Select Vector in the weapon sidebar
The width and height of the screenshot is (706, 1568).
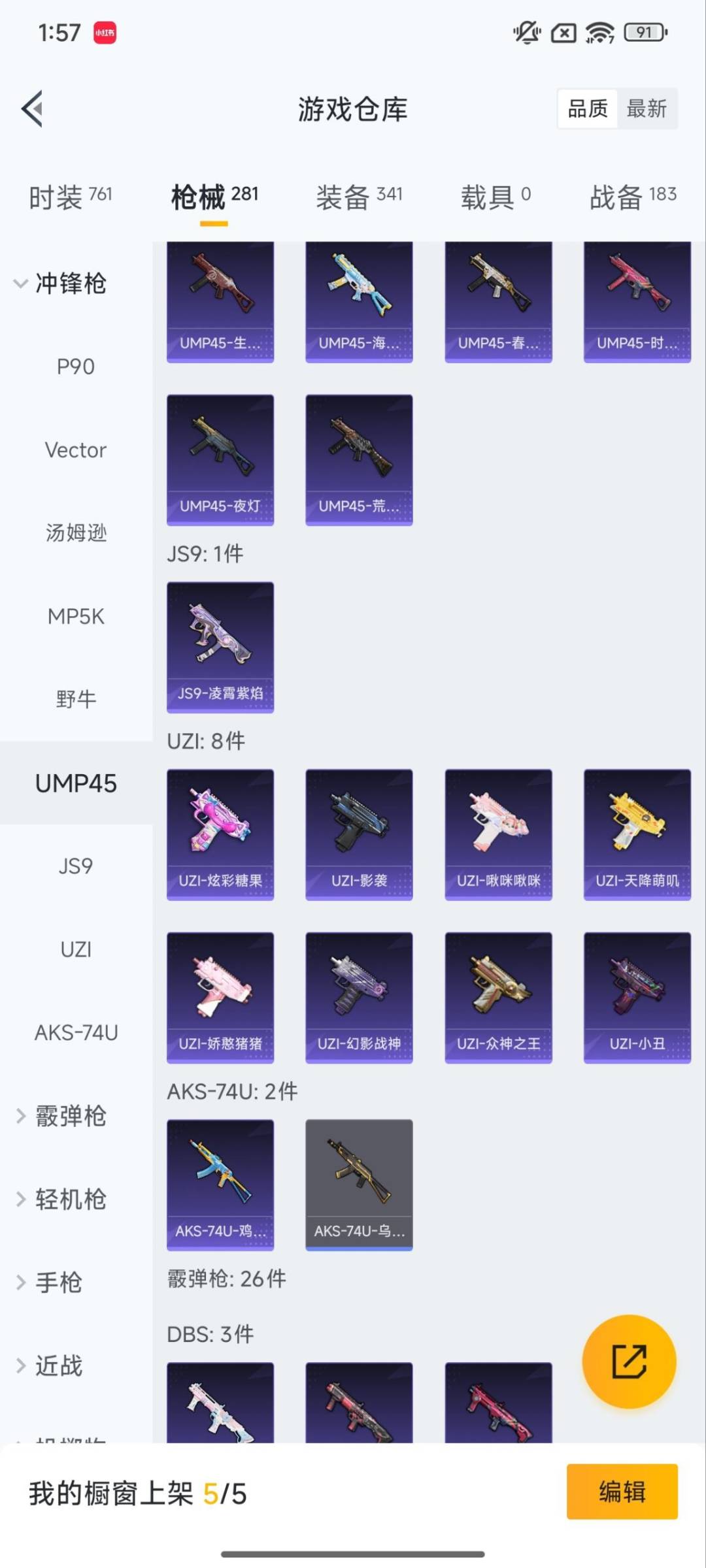(75, 449)
